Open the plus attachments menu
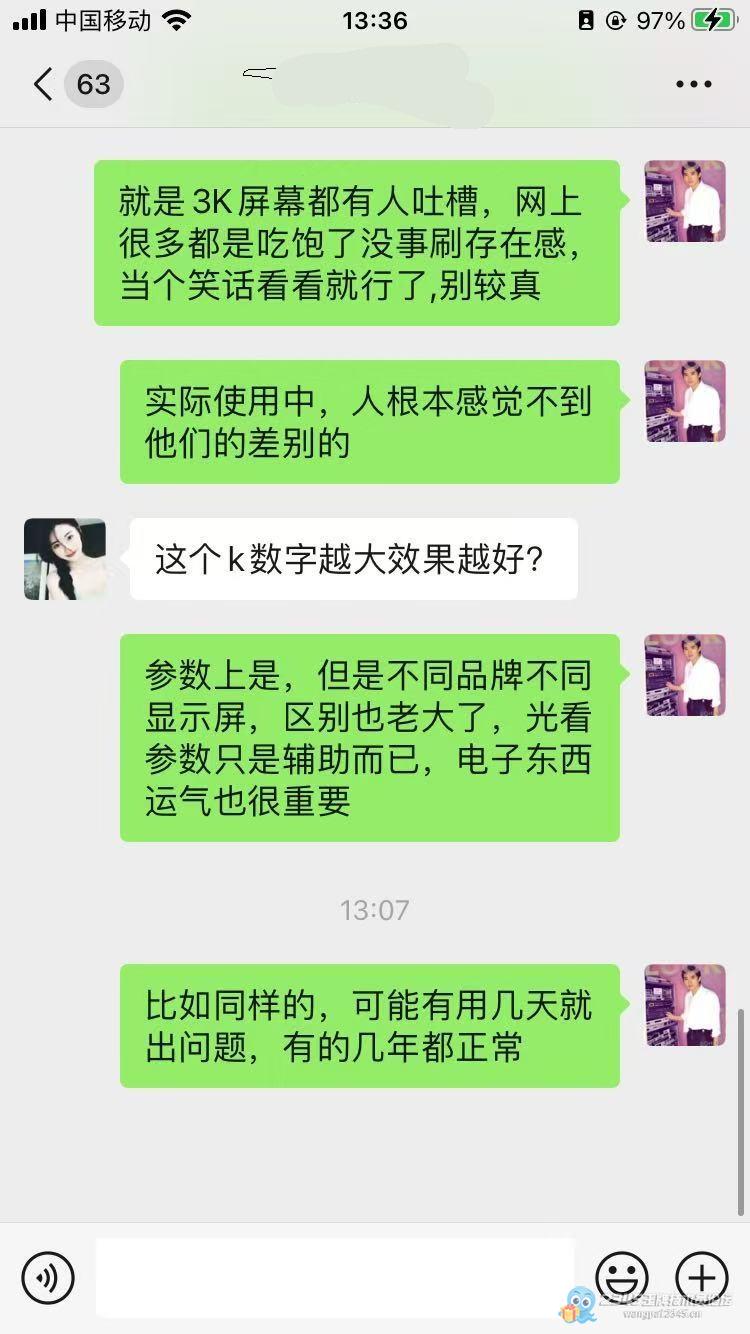This screenshot has height=1334, width=750. click(702, 1277)
